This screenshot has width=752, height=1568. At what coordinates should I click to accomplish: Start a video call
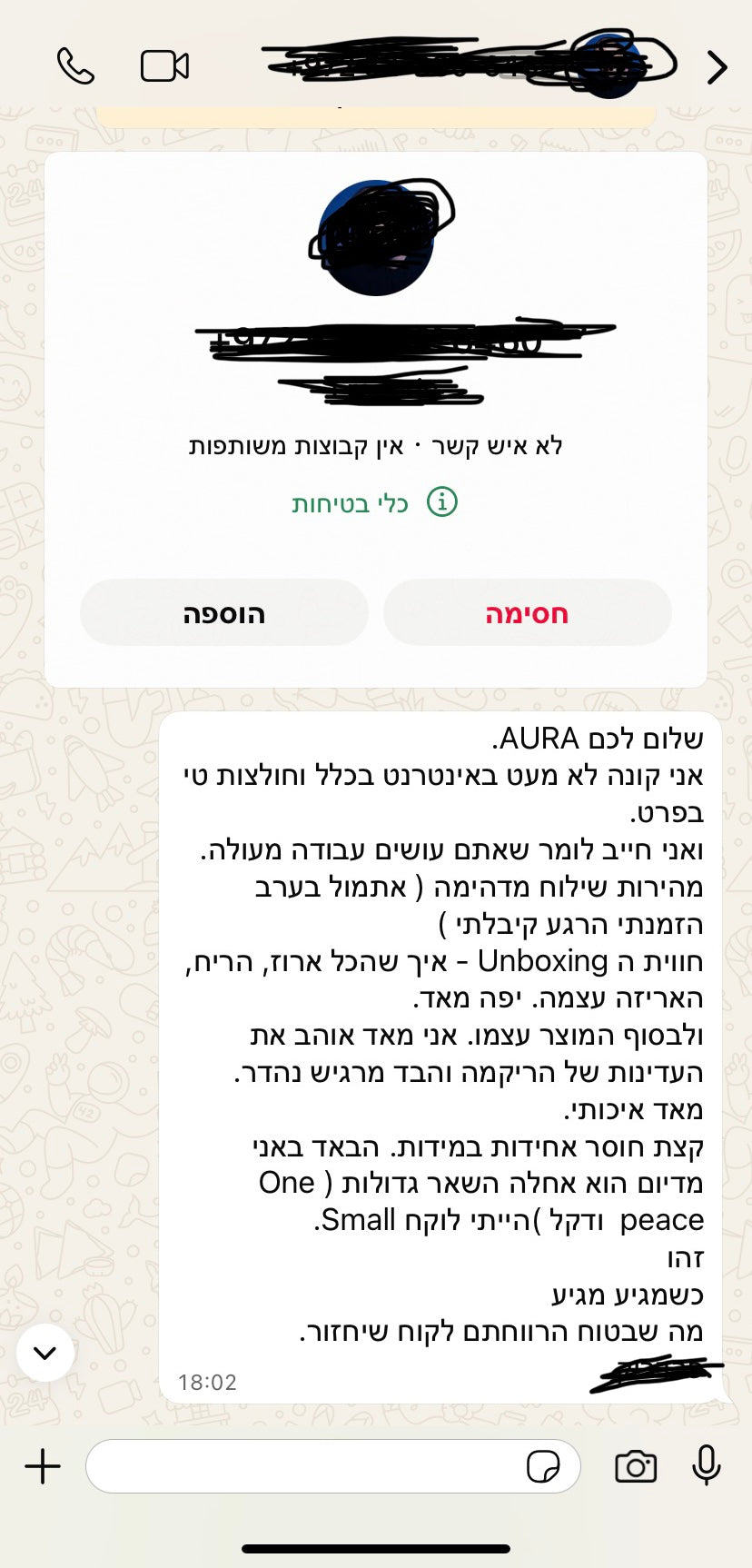pyautogui.click(x=164, y=66)
